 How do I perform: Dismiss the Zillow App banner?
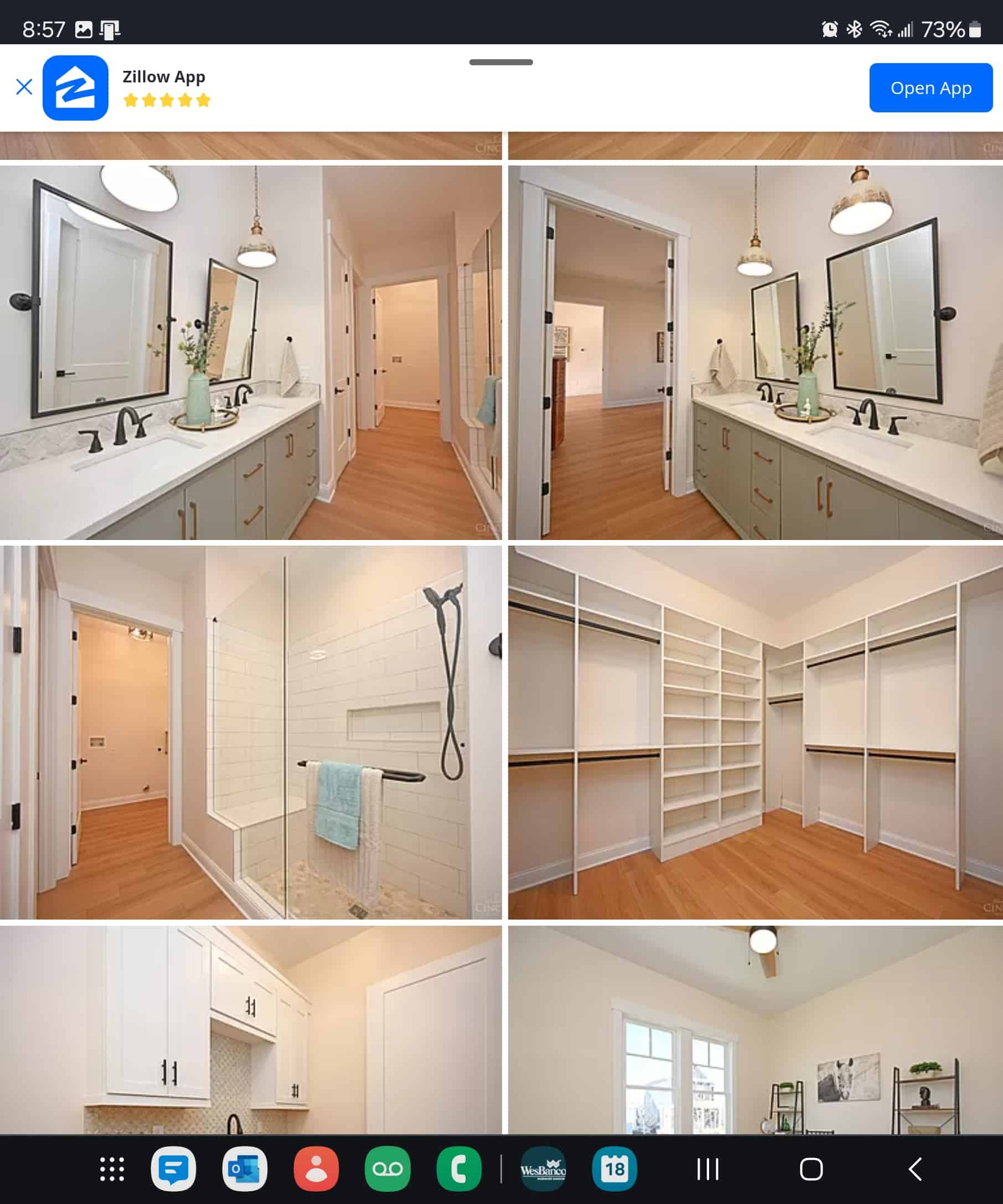(x=24, y=87)
